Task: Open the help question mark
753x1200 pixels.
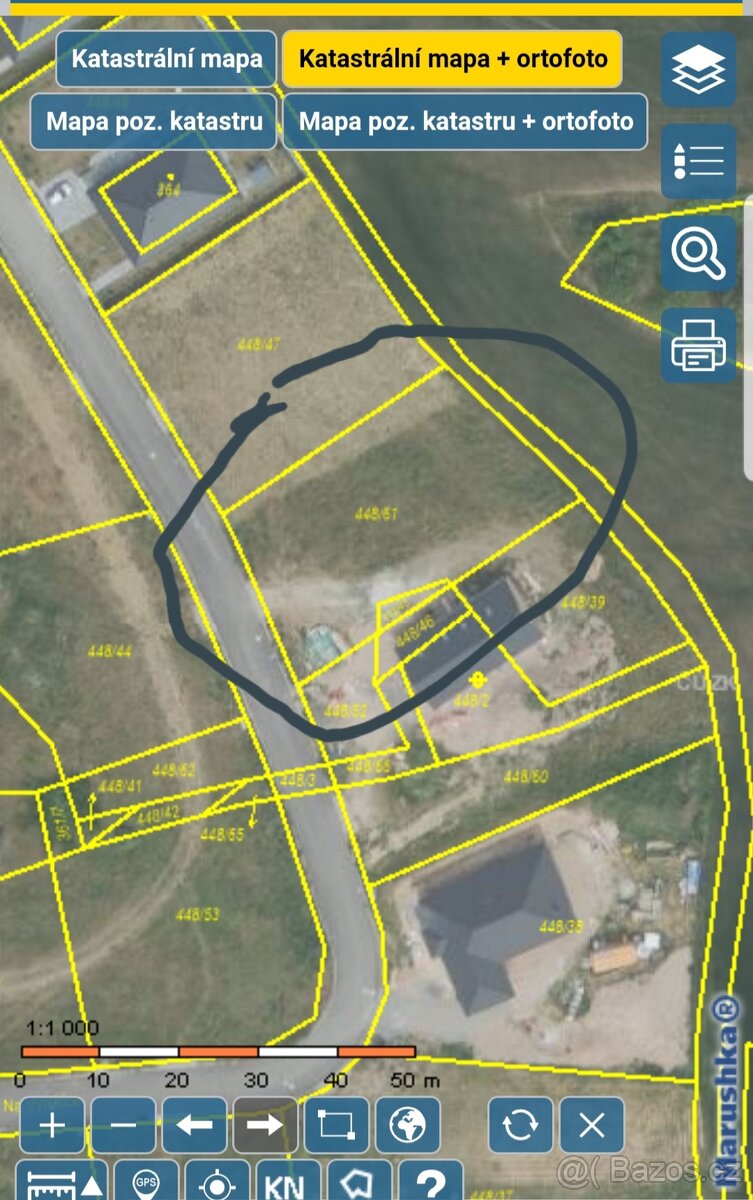Action: [430, 1183]
